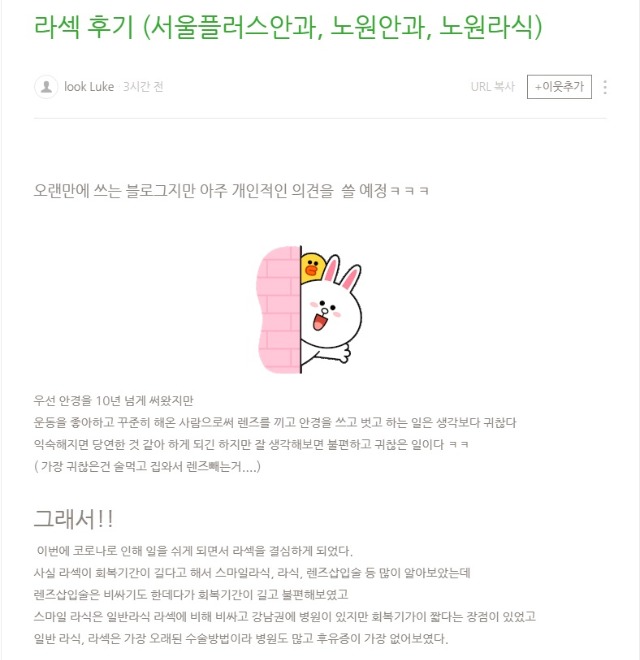Image resolution: width=640 pixels, height=660 pixels.
Task: Copy post link with URL 복사
Action: coord(492,87)
